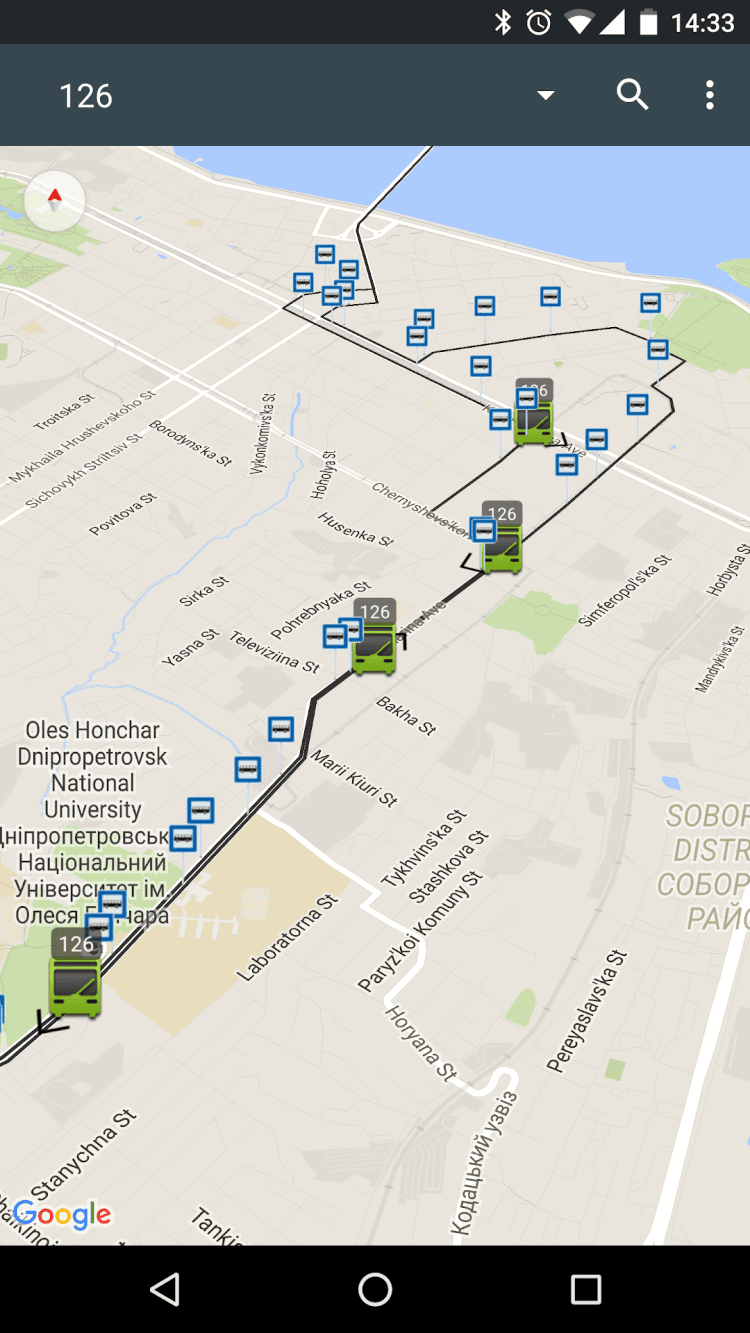
Task: Select the bus 126 near Stanychna St
Action: [x=75, y=985]
